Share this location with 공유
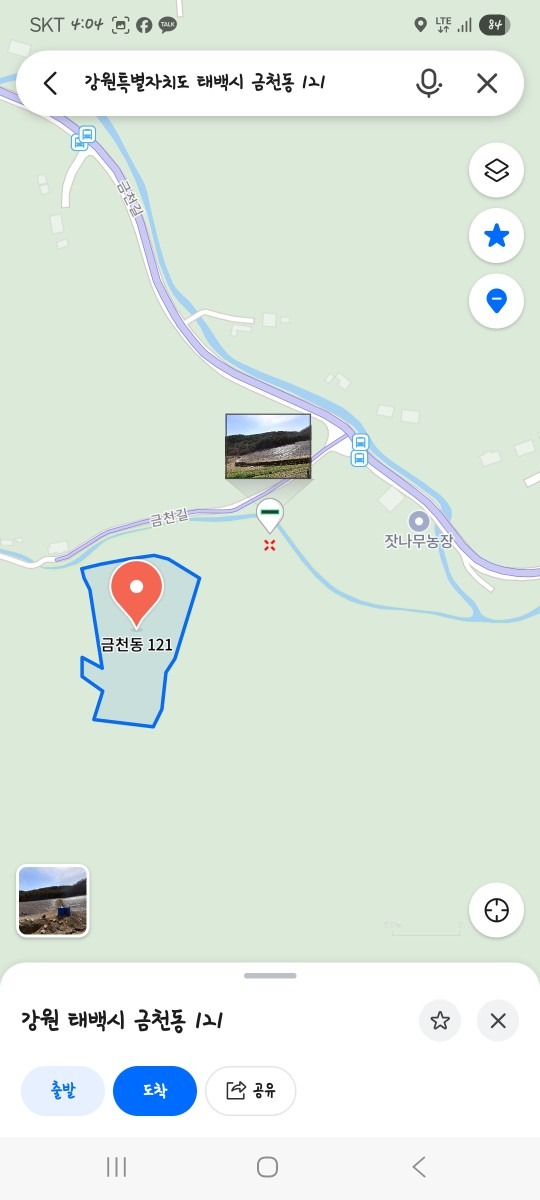Screen dimensions: 540x1200 pyautogui.click(x=251, y=1090)
